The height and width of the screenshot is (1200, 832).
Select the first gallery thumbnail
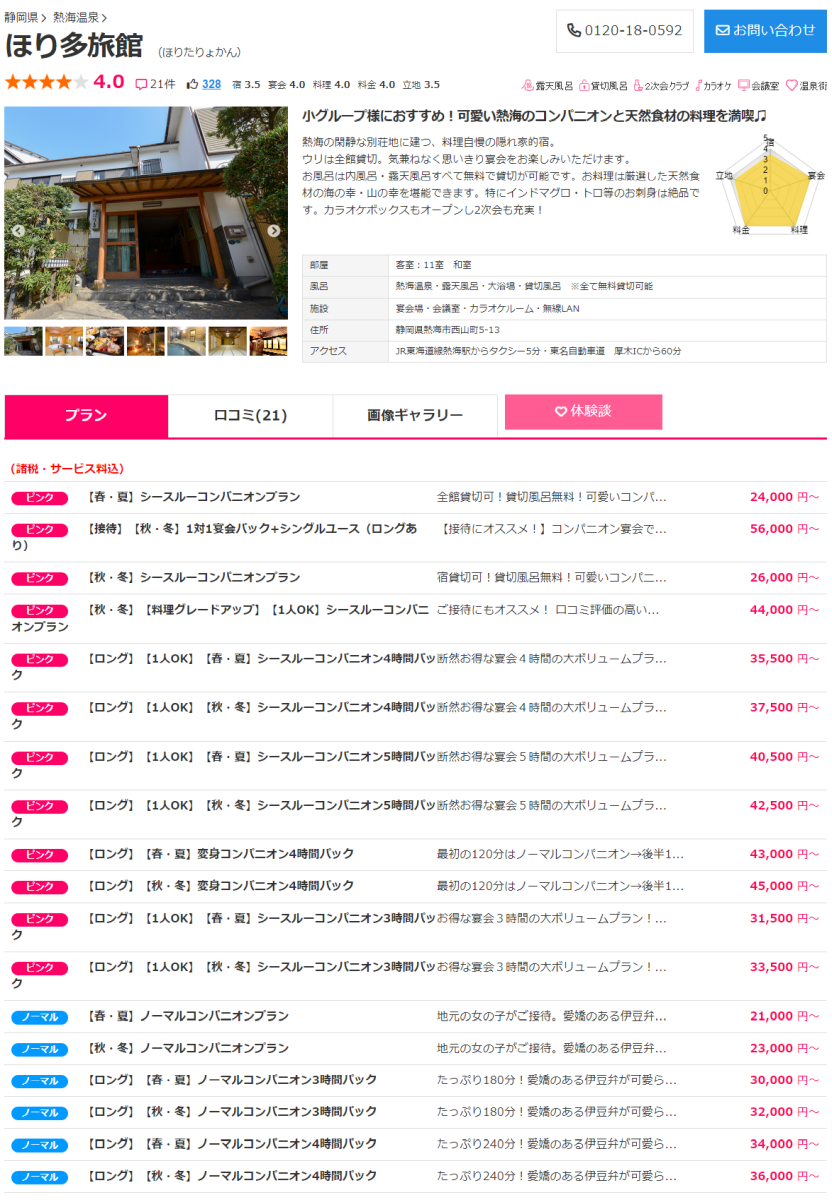click(23, 341)
